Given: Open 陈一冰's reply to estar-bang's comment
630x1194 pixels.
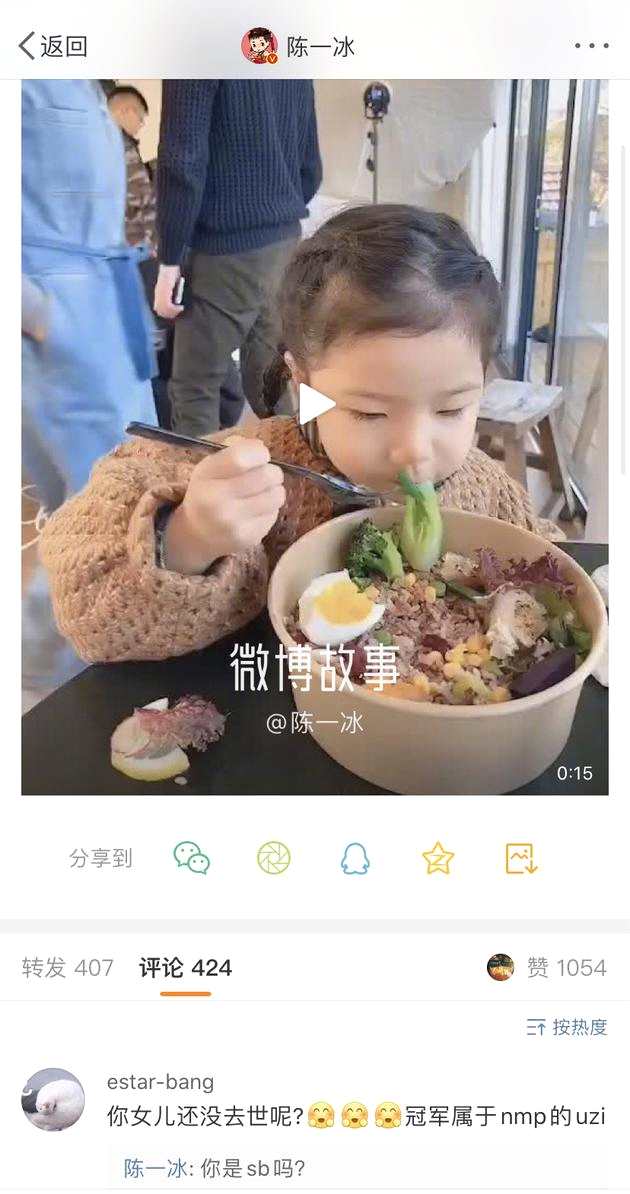Looking at the screenshot, I should point(215,1168).
